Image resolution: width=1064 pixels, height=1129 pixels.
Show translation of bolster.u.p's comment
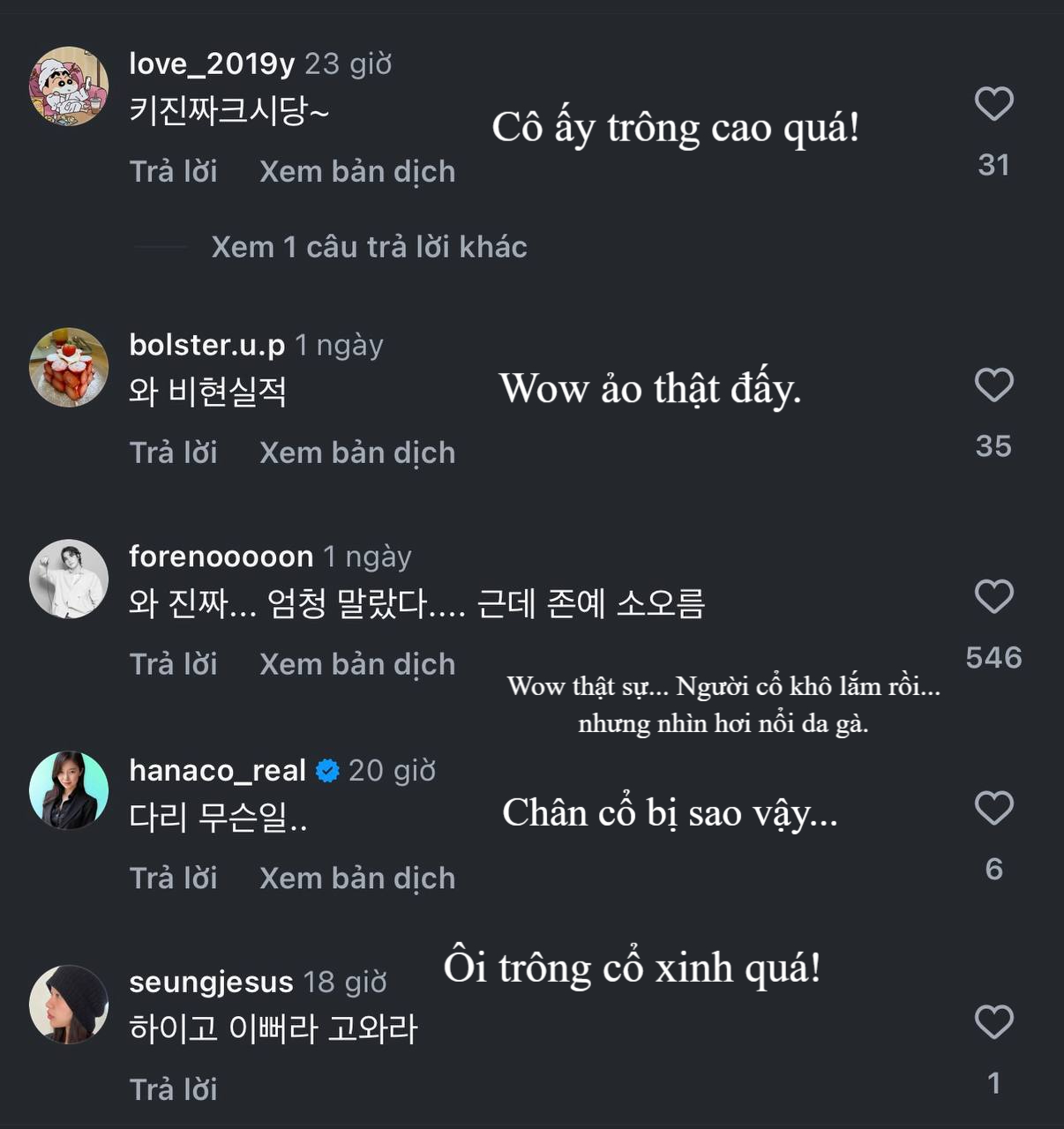click(x=356, y=452)
